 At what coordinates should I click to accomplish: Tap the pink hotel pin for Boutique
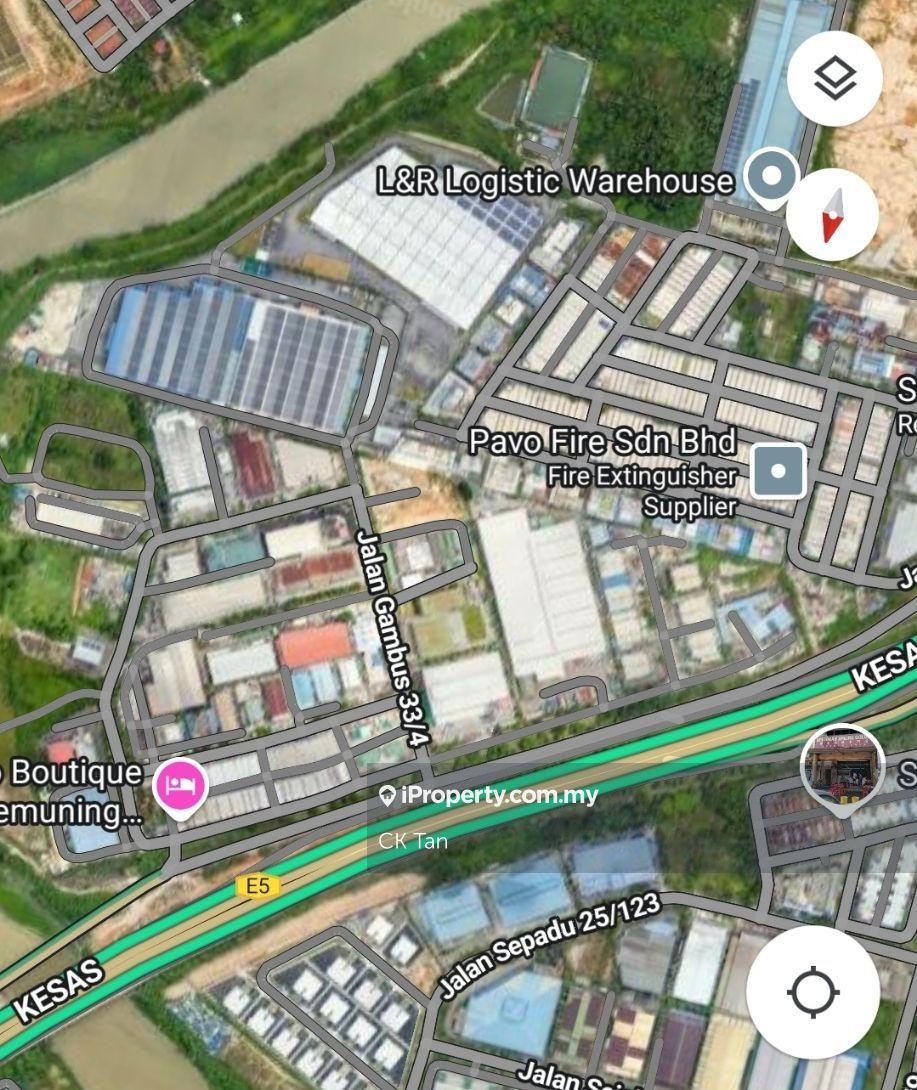(180, 785)
